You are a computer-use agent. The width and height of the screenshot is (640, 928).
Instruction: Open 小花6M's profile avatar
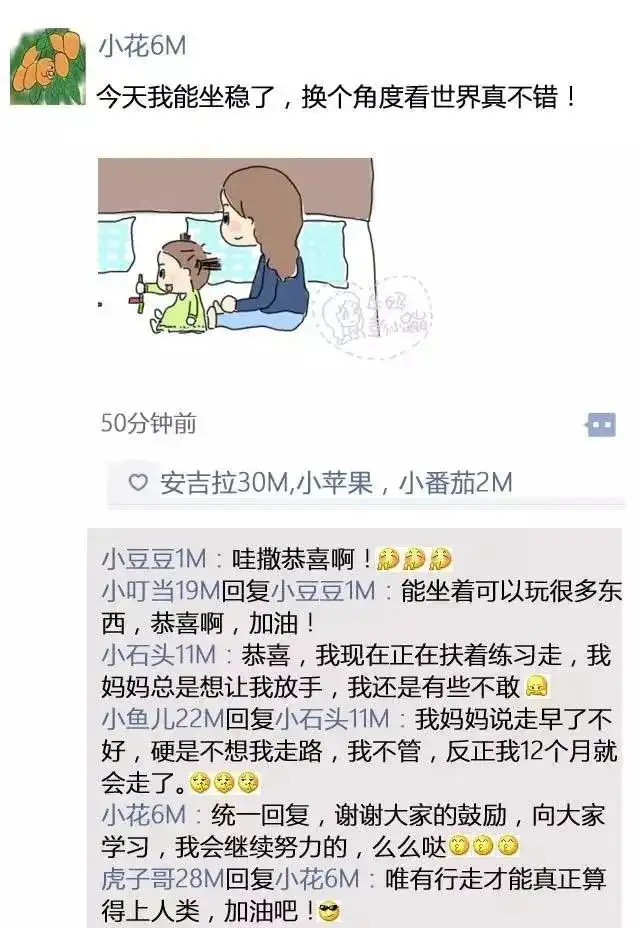tap(49, 67)
